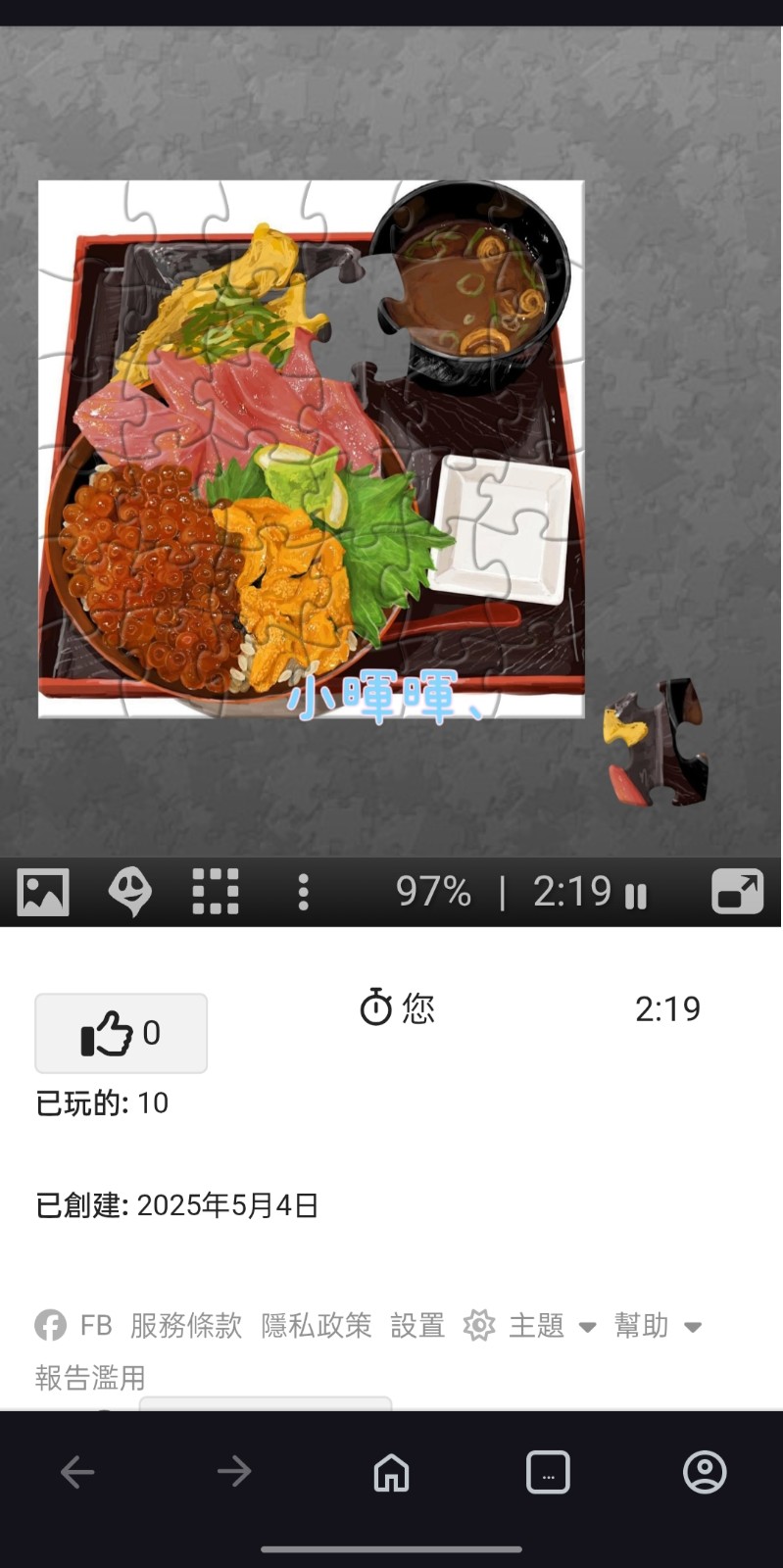Open the browser account profile
The image size is (783, 1568).
coord(705,1472)
